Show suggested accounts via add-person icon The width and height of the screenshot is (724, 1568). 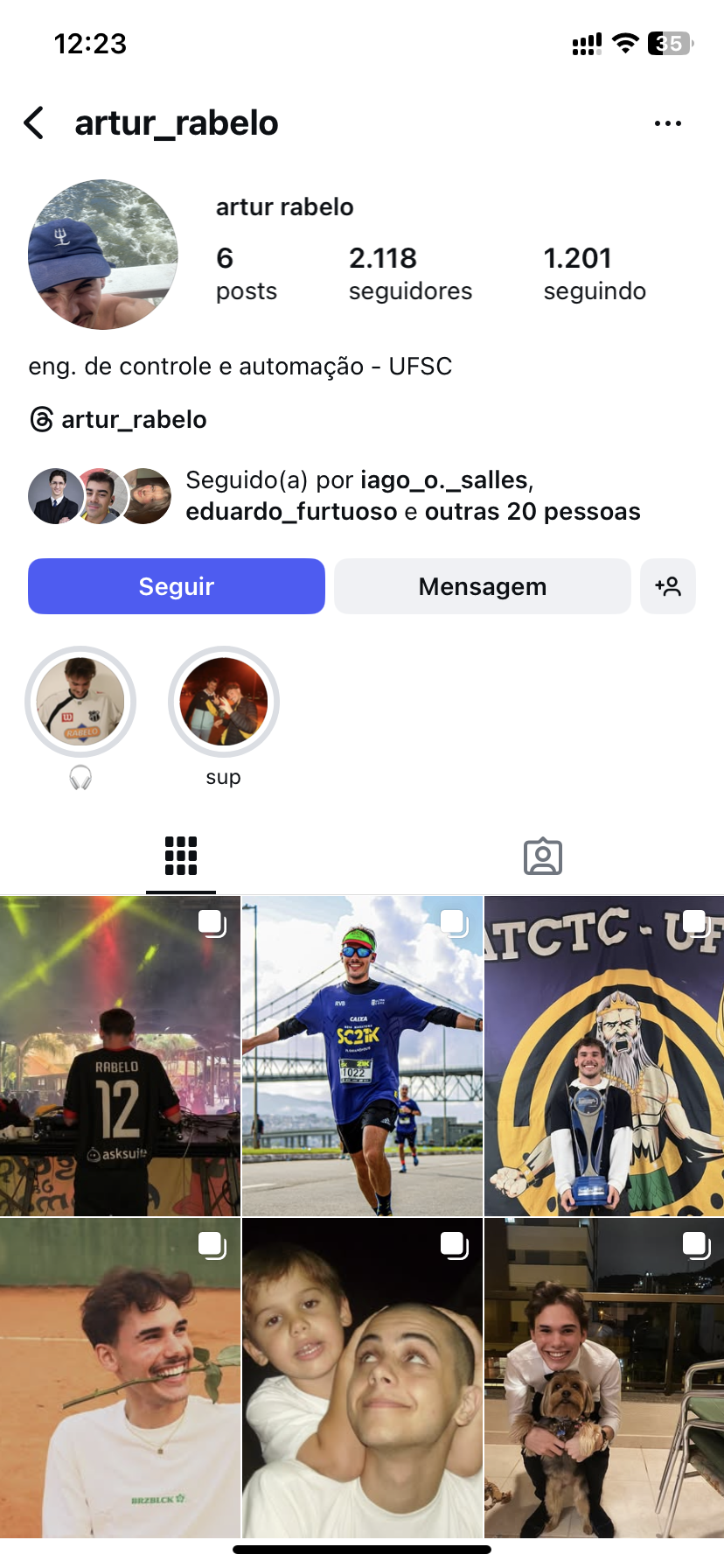point(668,586)
